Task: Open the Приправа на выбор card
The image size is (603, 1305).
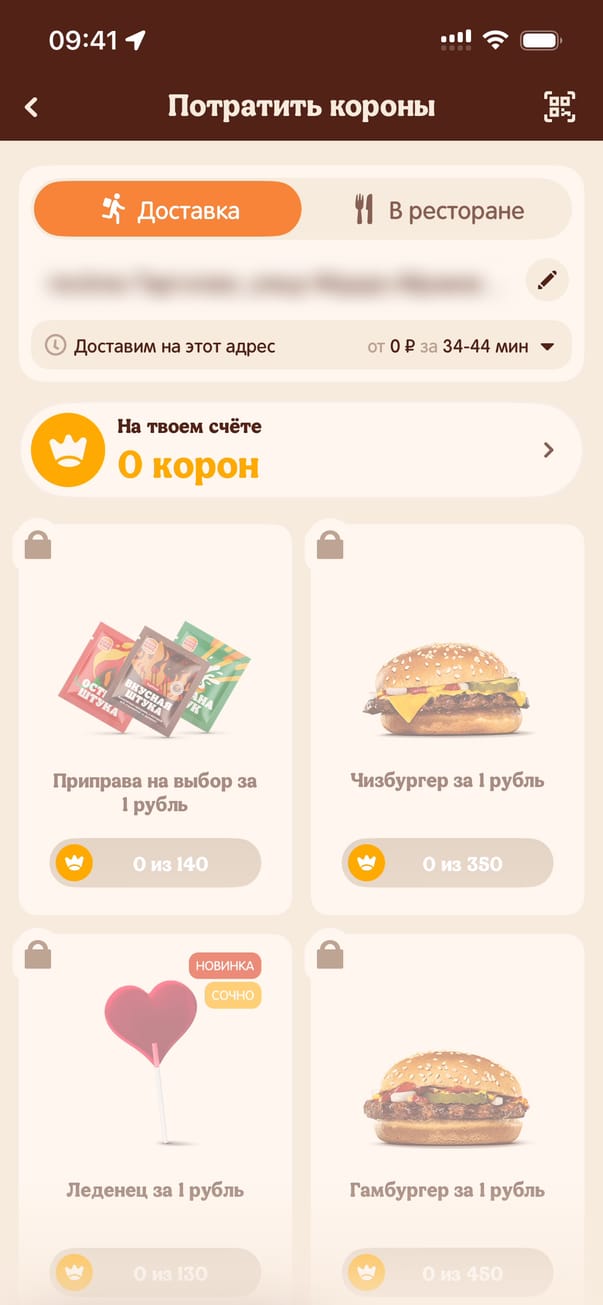Action: 155,718
